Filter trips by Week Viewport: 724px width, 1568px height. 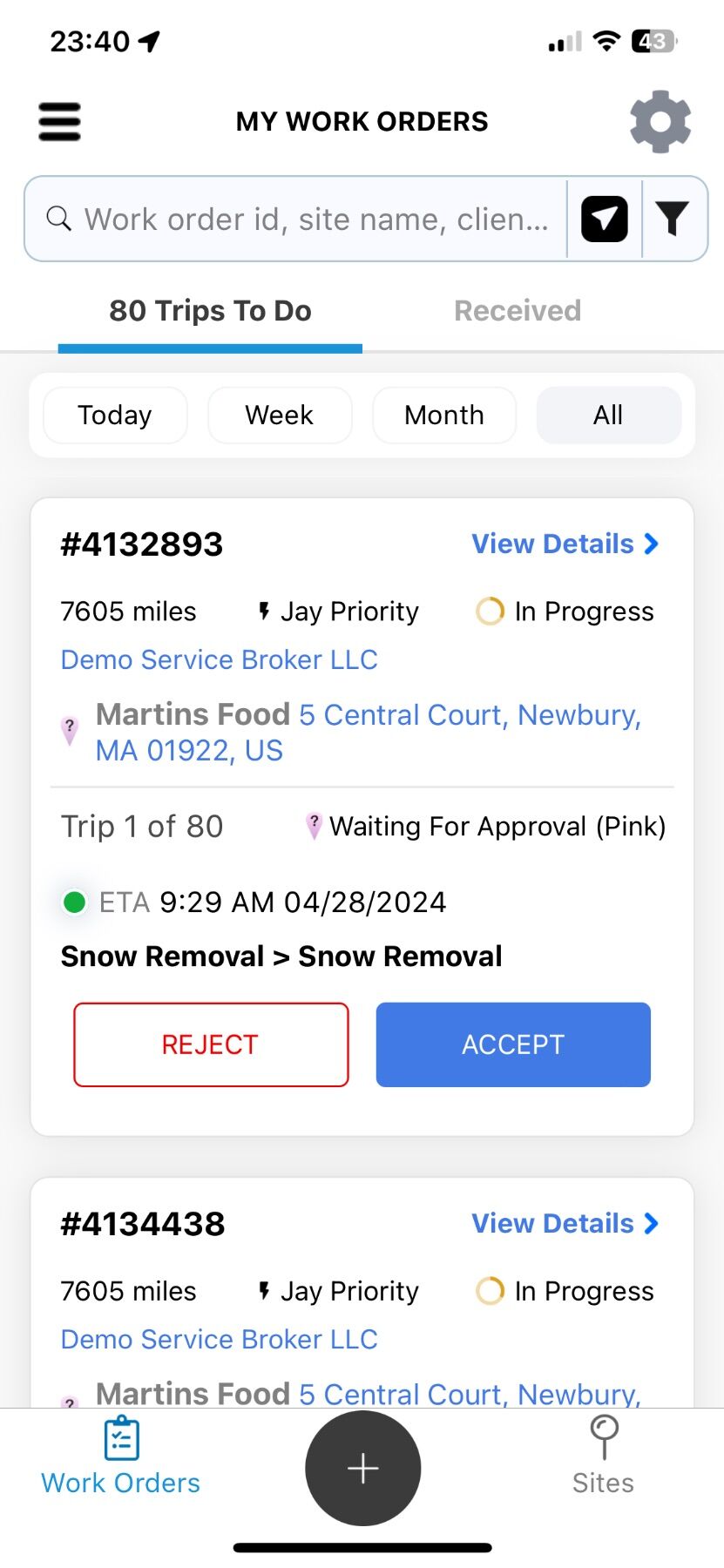coord(280,416)
